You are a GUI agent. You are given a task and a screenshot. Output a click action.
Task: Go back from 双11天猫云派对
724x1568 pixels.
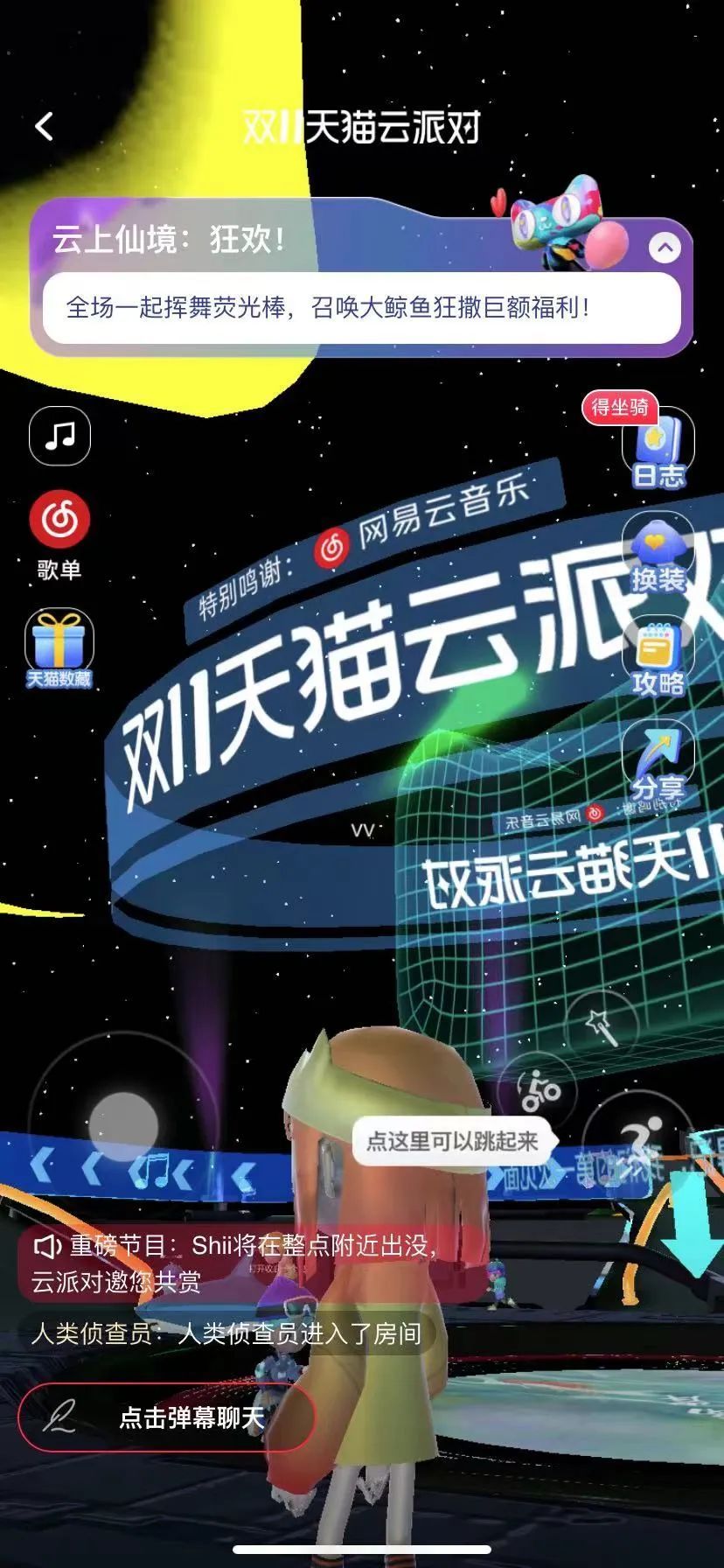click(x=44, y=127)
